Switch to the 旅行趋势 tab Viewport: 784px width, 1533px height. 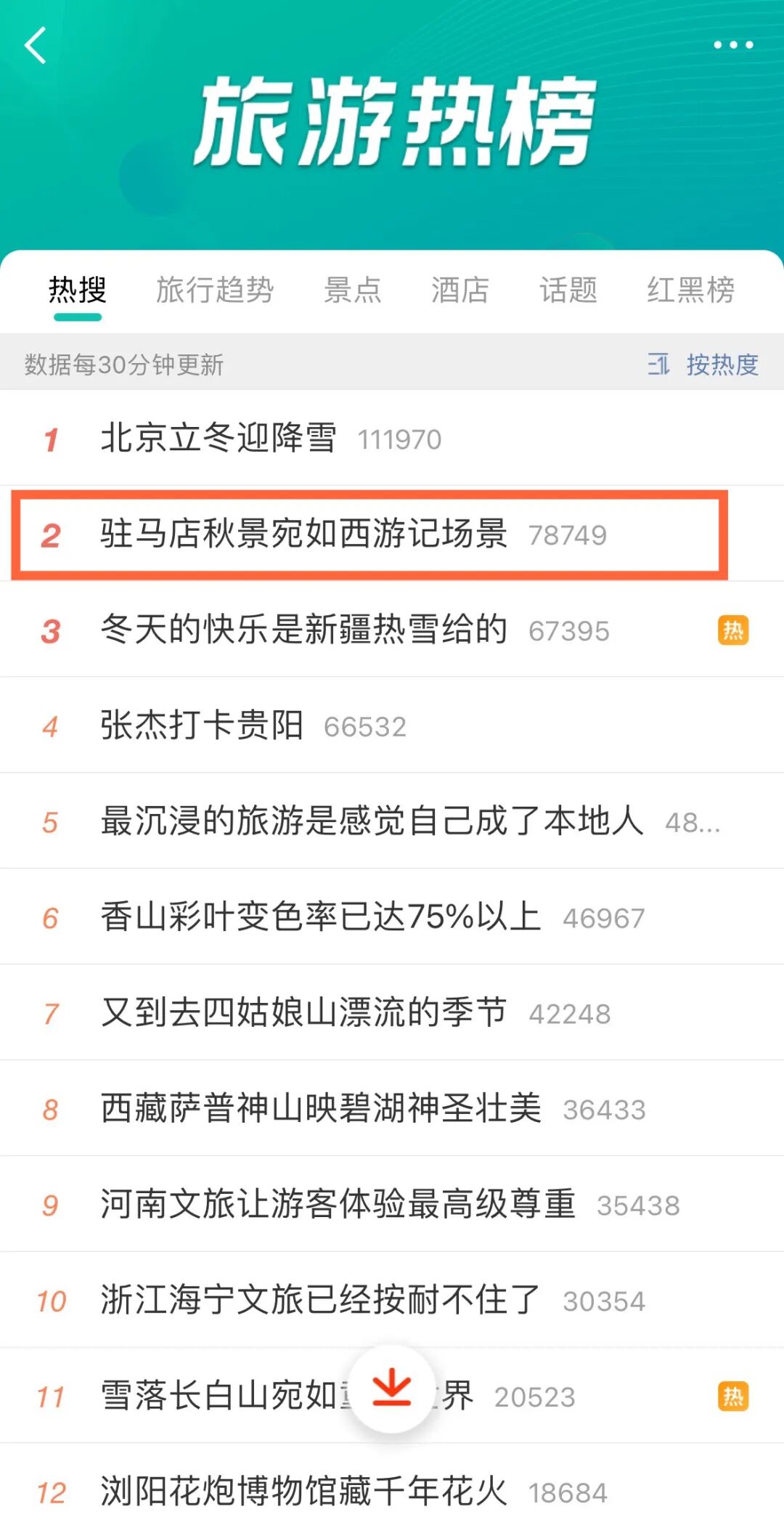pyautogui.click(x=214, y=290)
